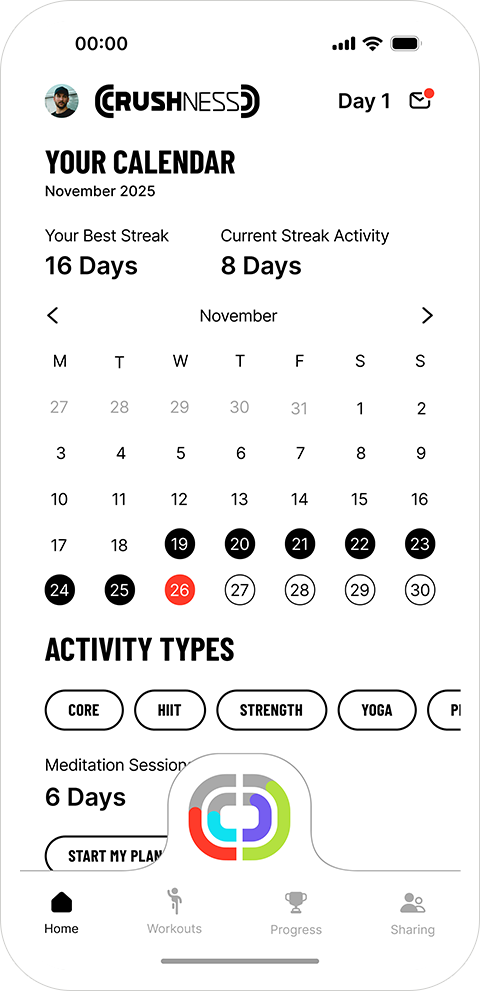Select the STRENGTH activity chip
Screen dimensions: 480x991
(272, 710)
